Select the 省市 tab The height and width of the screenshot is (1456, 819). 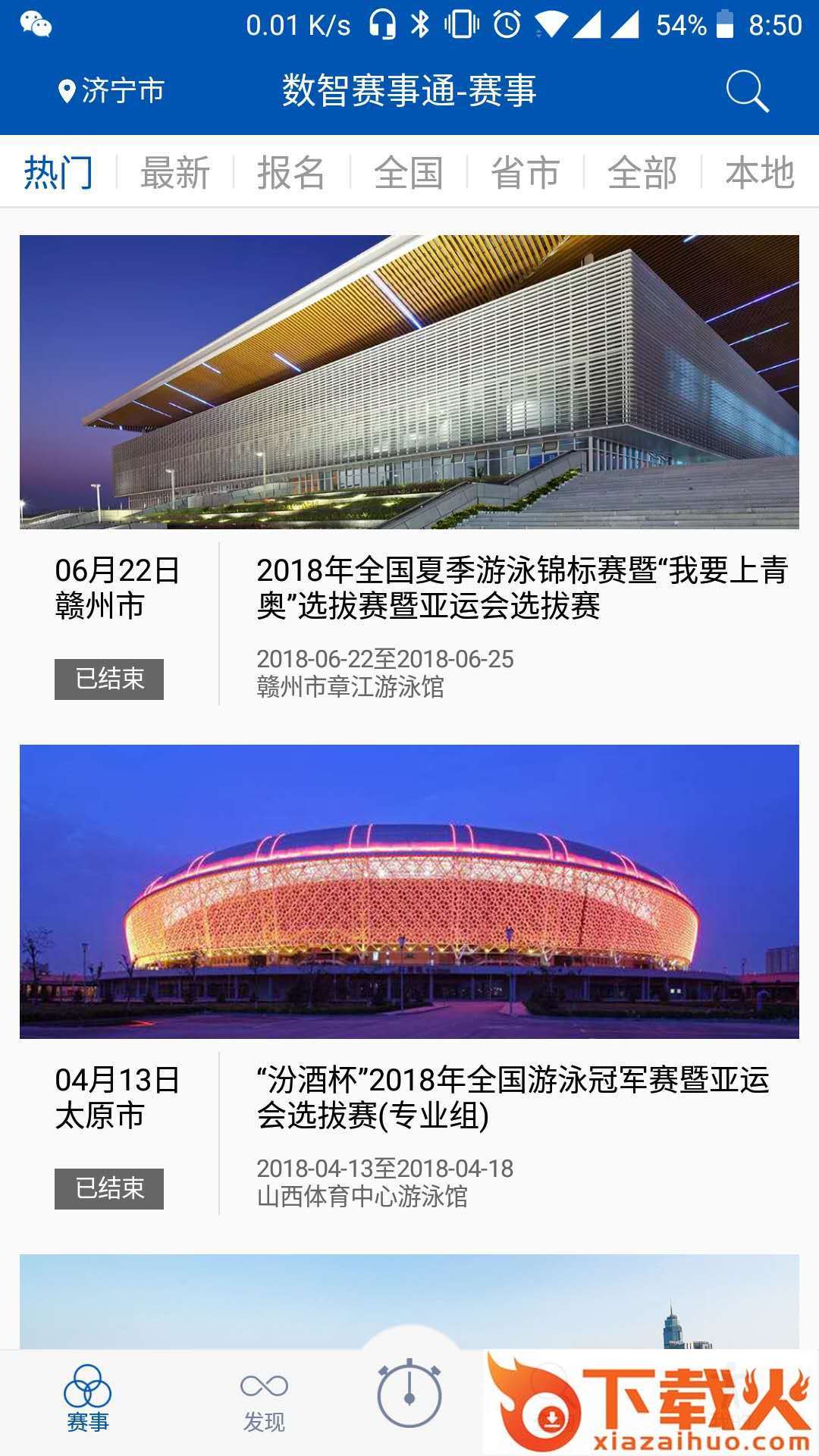525,172
